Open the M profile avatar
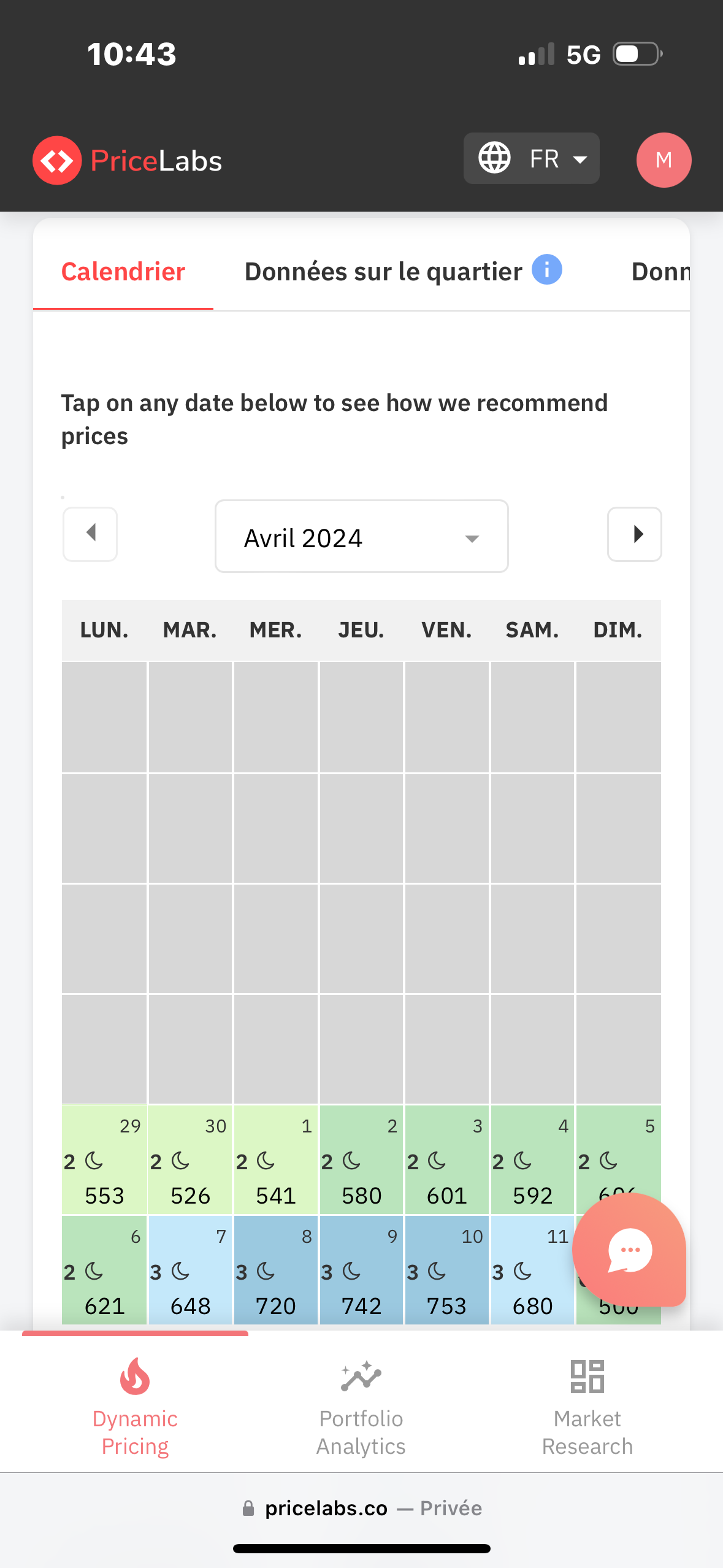 tap(664, 159)
